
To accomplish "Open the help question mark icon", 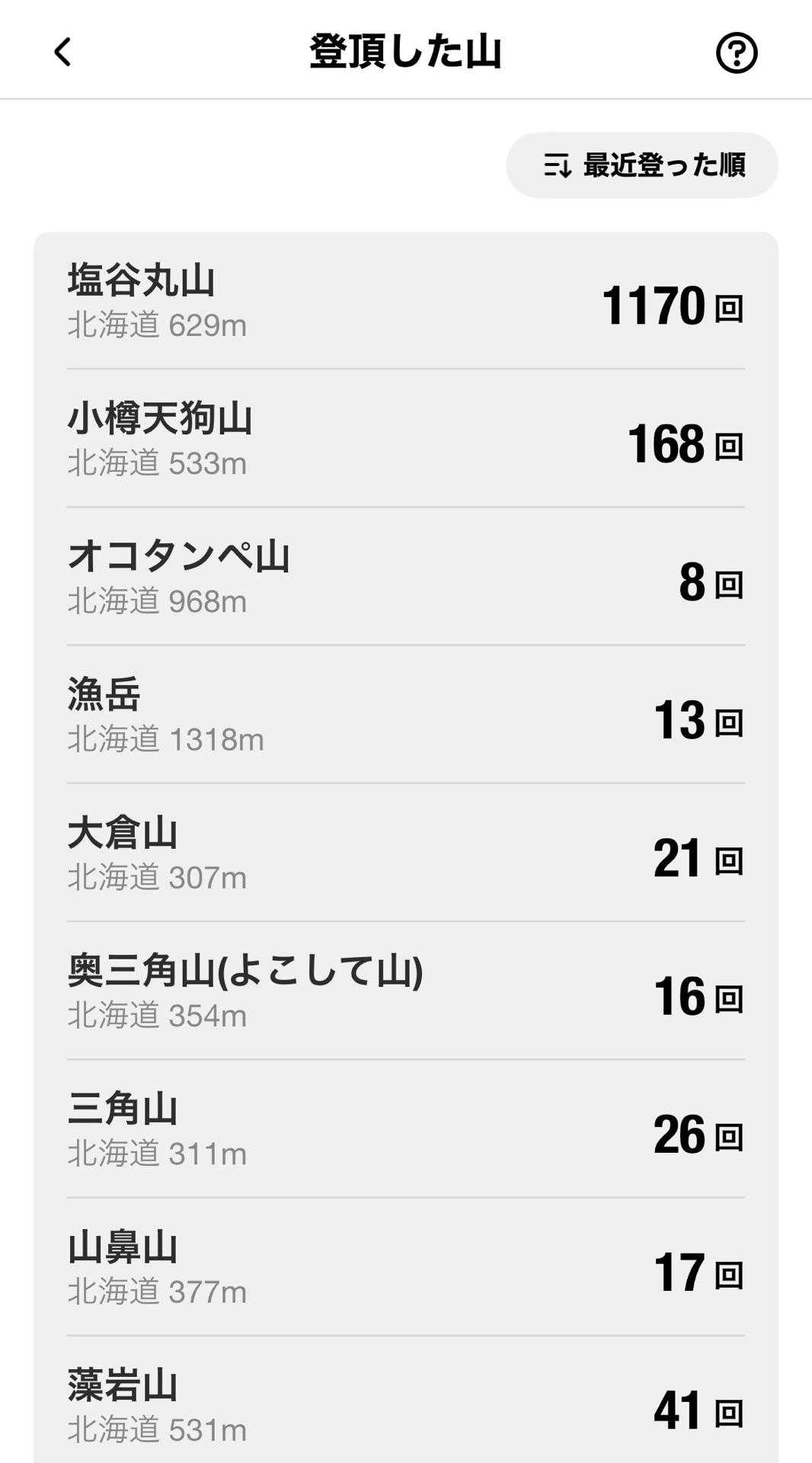I will (736, 53).
